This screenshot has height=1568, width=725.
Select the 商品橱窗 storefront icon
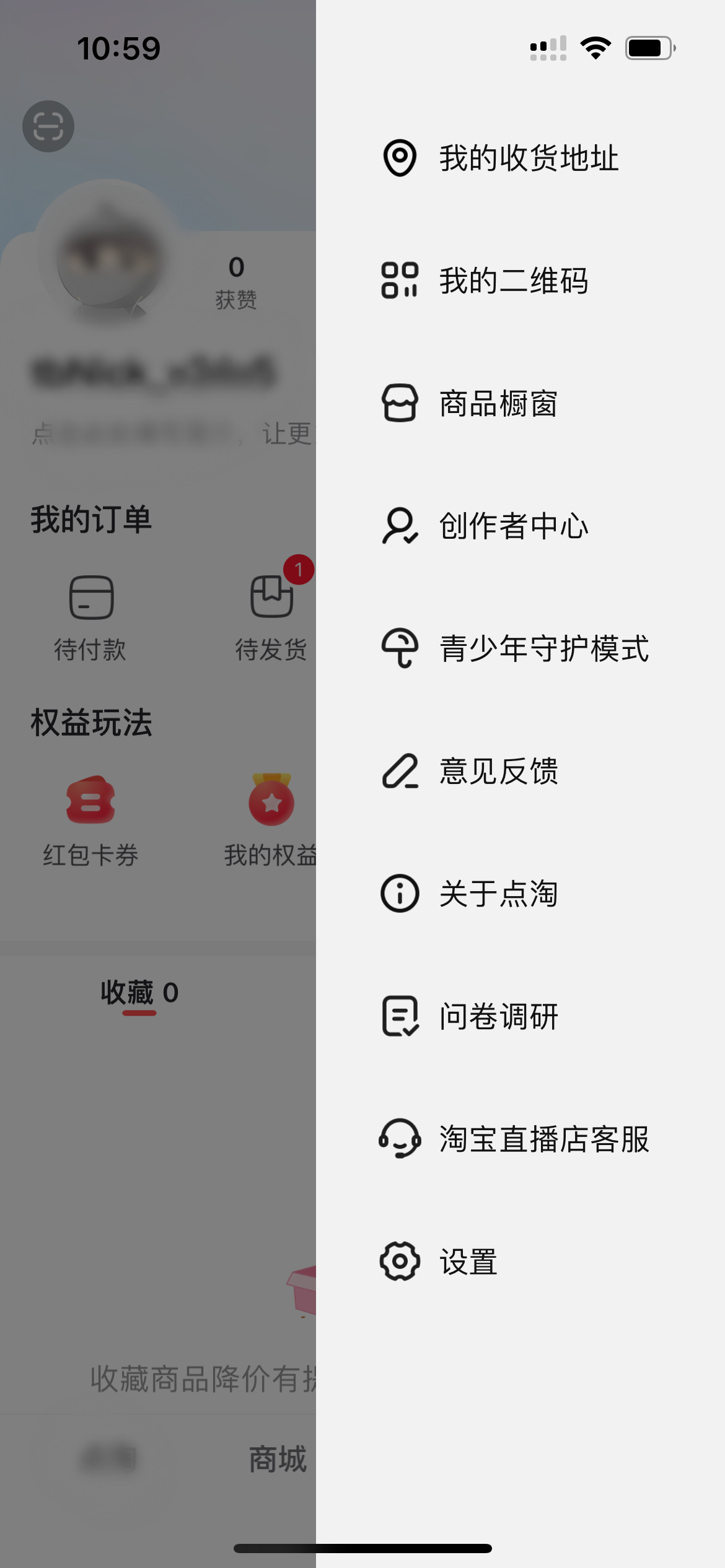coord(399,404)
